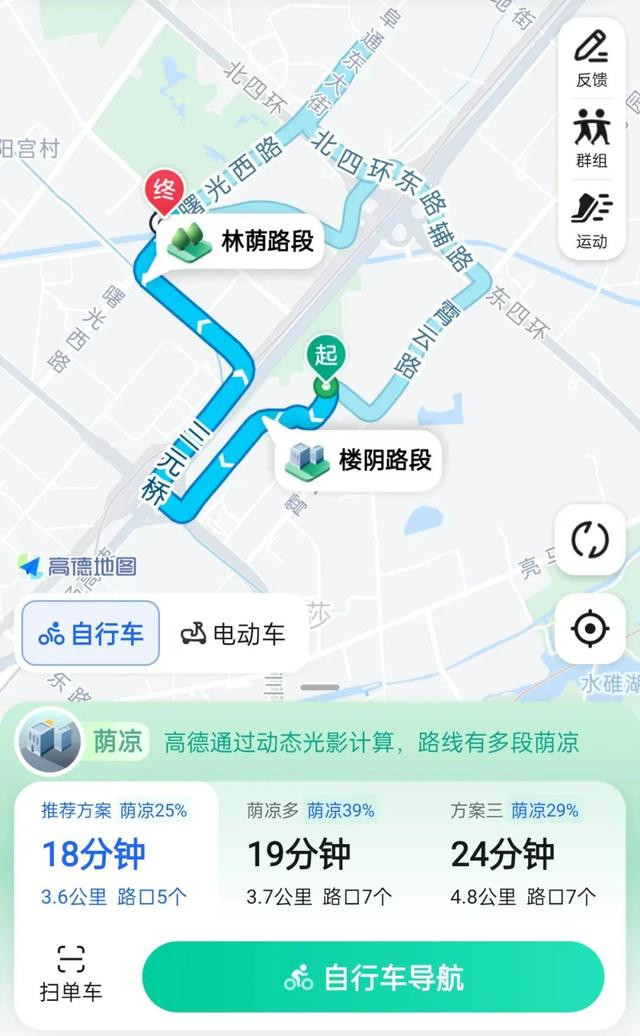This screenshot has height=1036, width=640.
Task: Open the 反馈 feedback button
Action: 591,58
